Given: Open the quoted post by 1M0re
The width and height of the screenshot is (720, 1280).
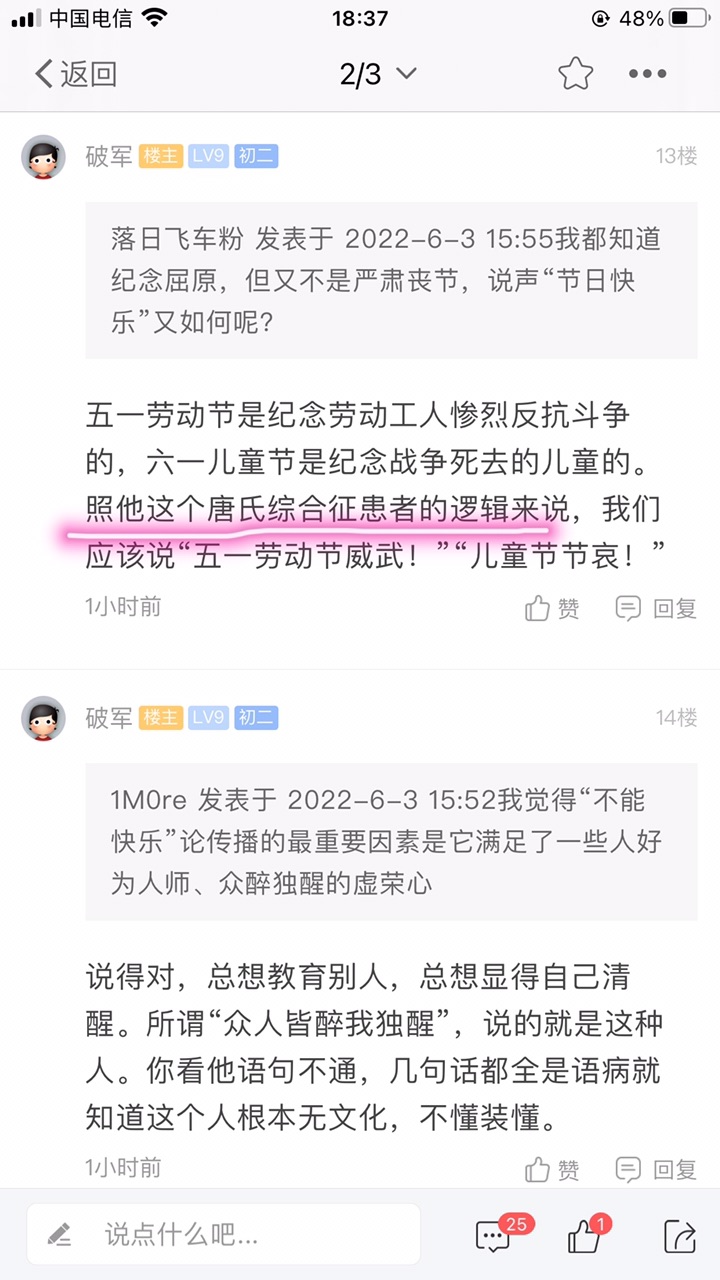Looking at the screenshot, I should click(391, 841).
